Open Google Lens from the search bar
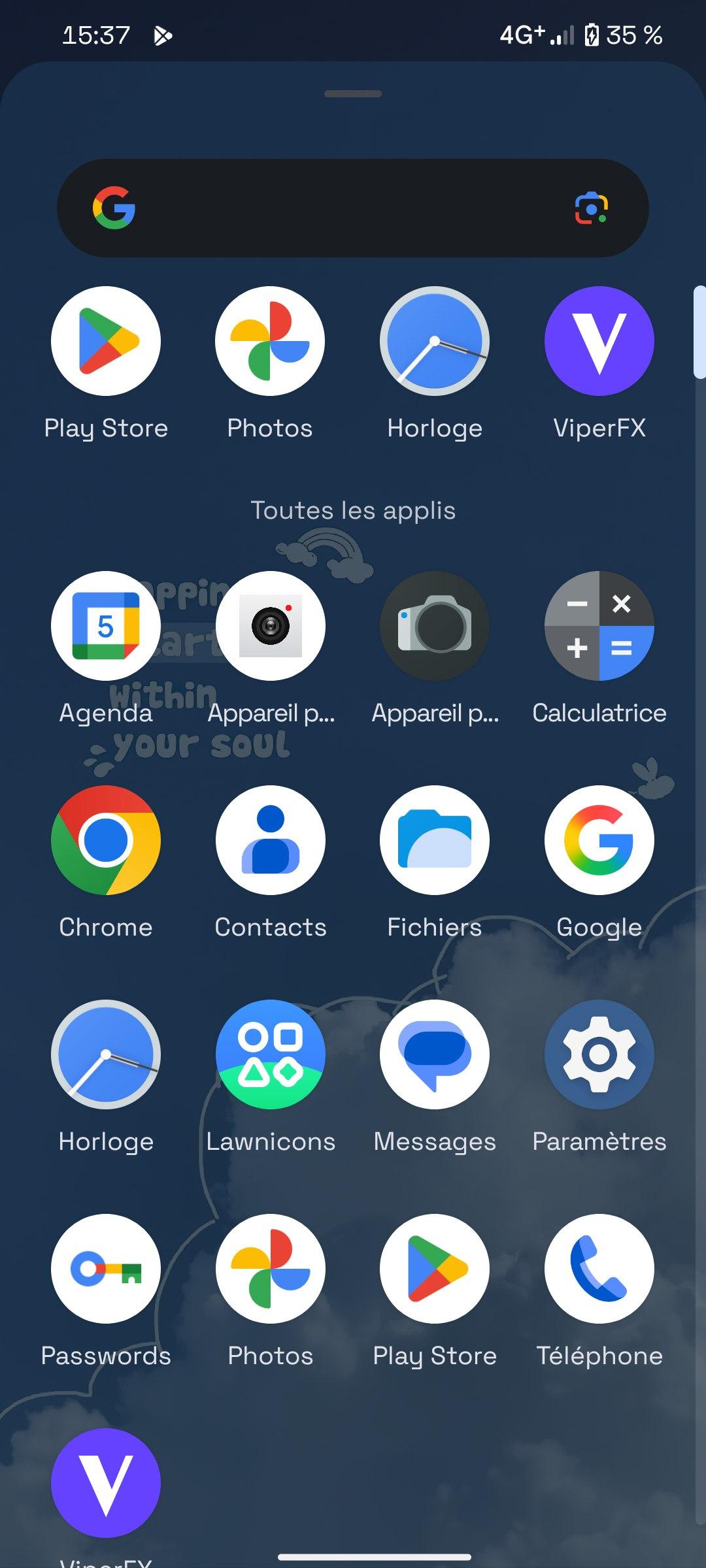This screenshot has height=1568, width=706. tap(591, 208)
